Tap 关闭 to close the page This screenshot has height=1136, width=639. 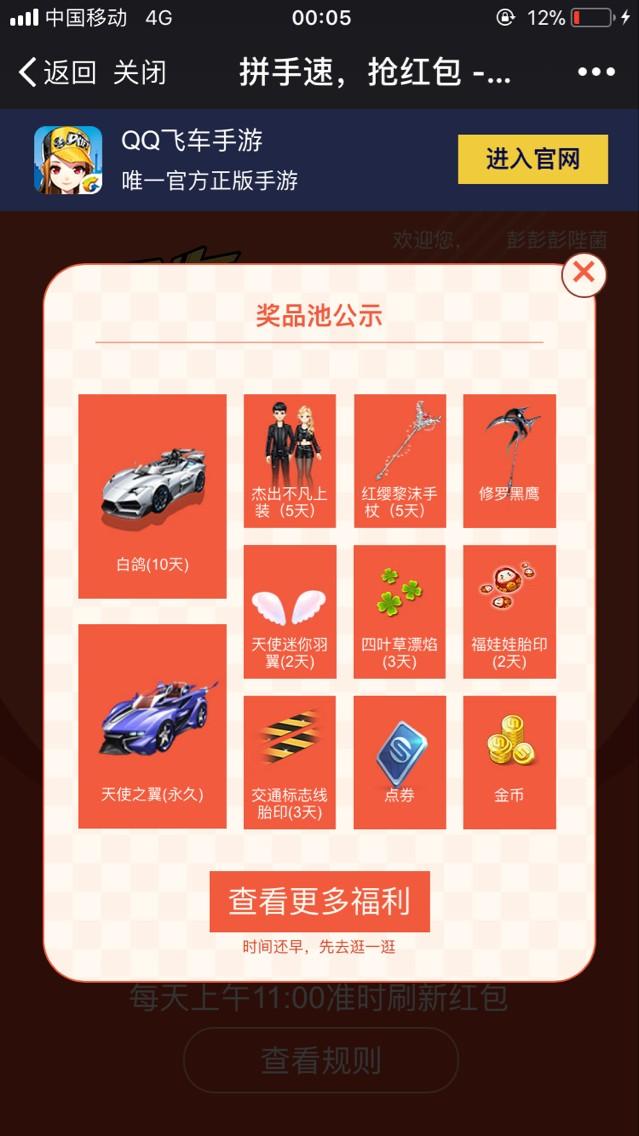click(x=139, y=73)
